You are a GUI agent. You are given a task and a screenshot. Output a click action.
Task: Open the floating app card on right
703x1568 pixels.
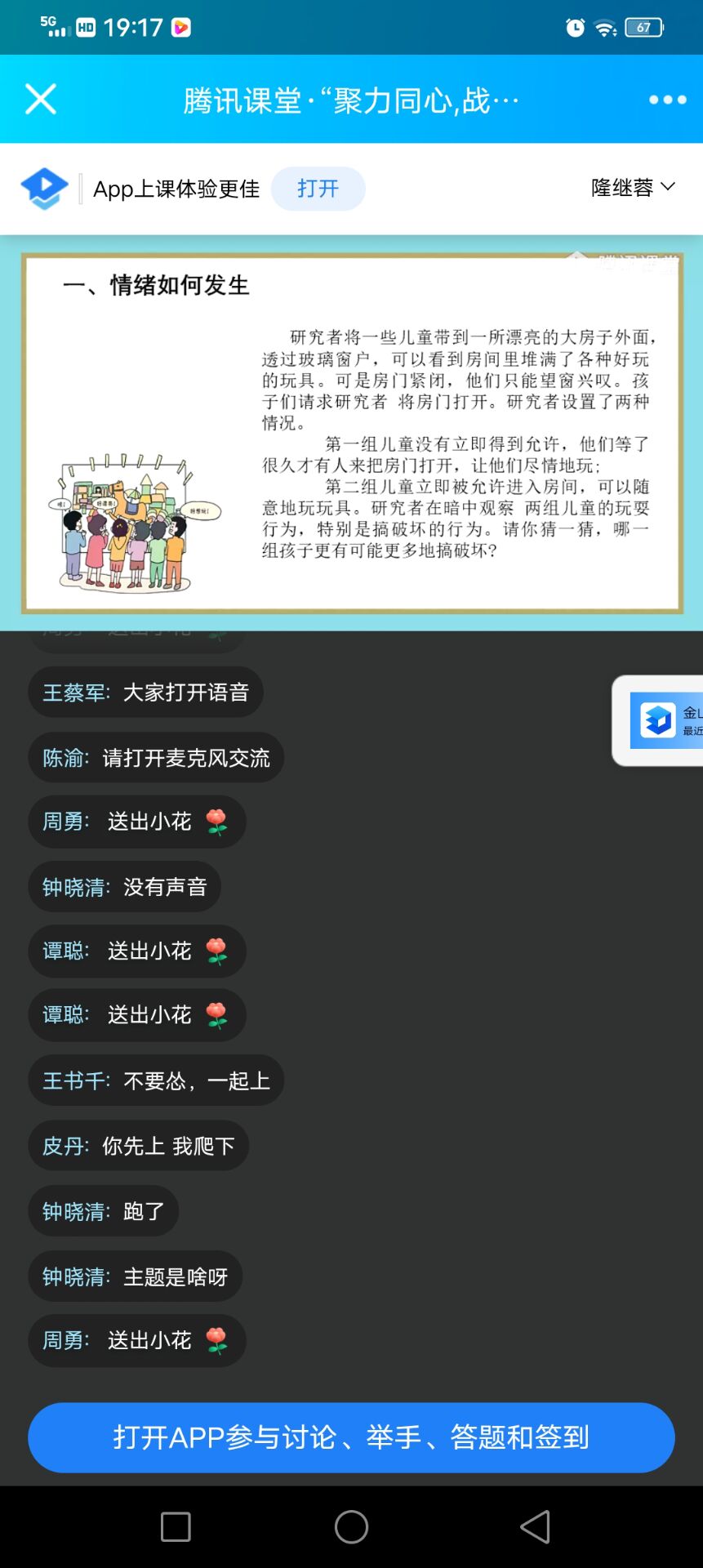(x=661, y=720)
